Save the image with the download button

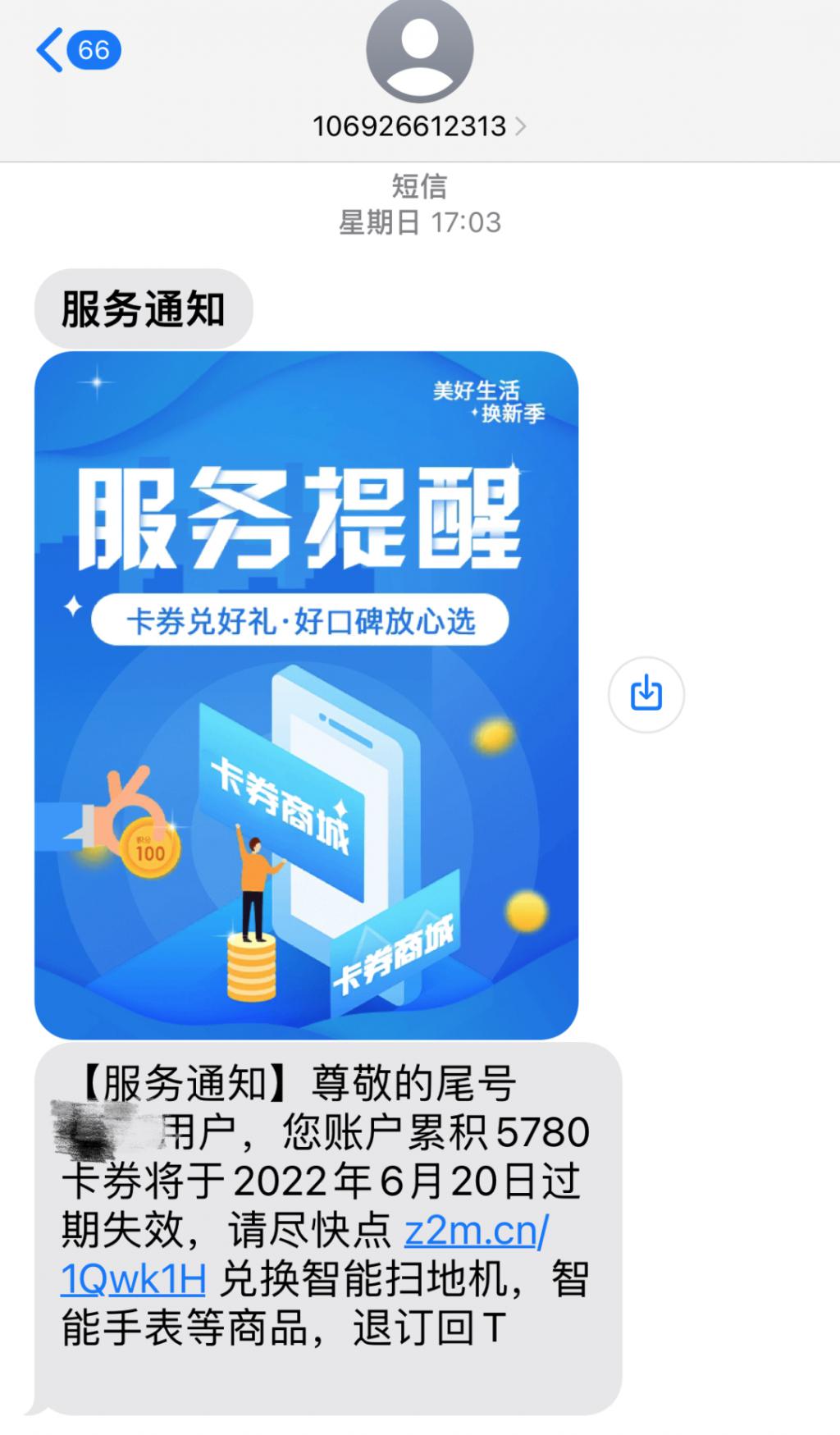[x=646, y=694]
